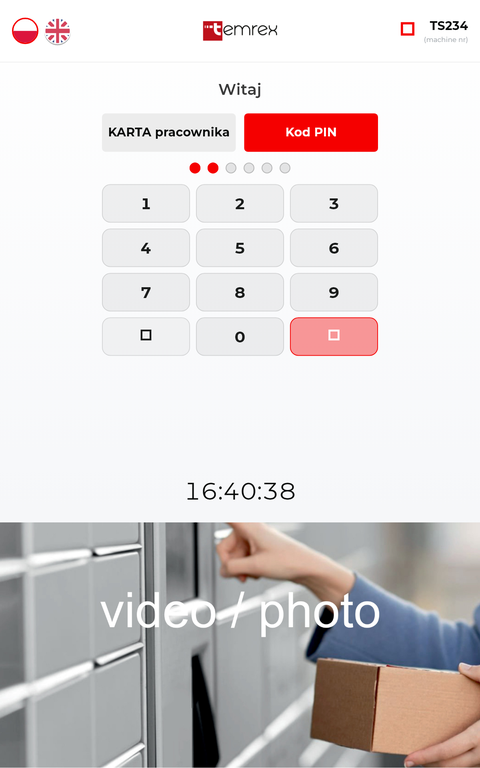Enter digit 6 on the keypad
Image resolution: width=480 pixels, height=768 pixels.
(x=334, y=248)
